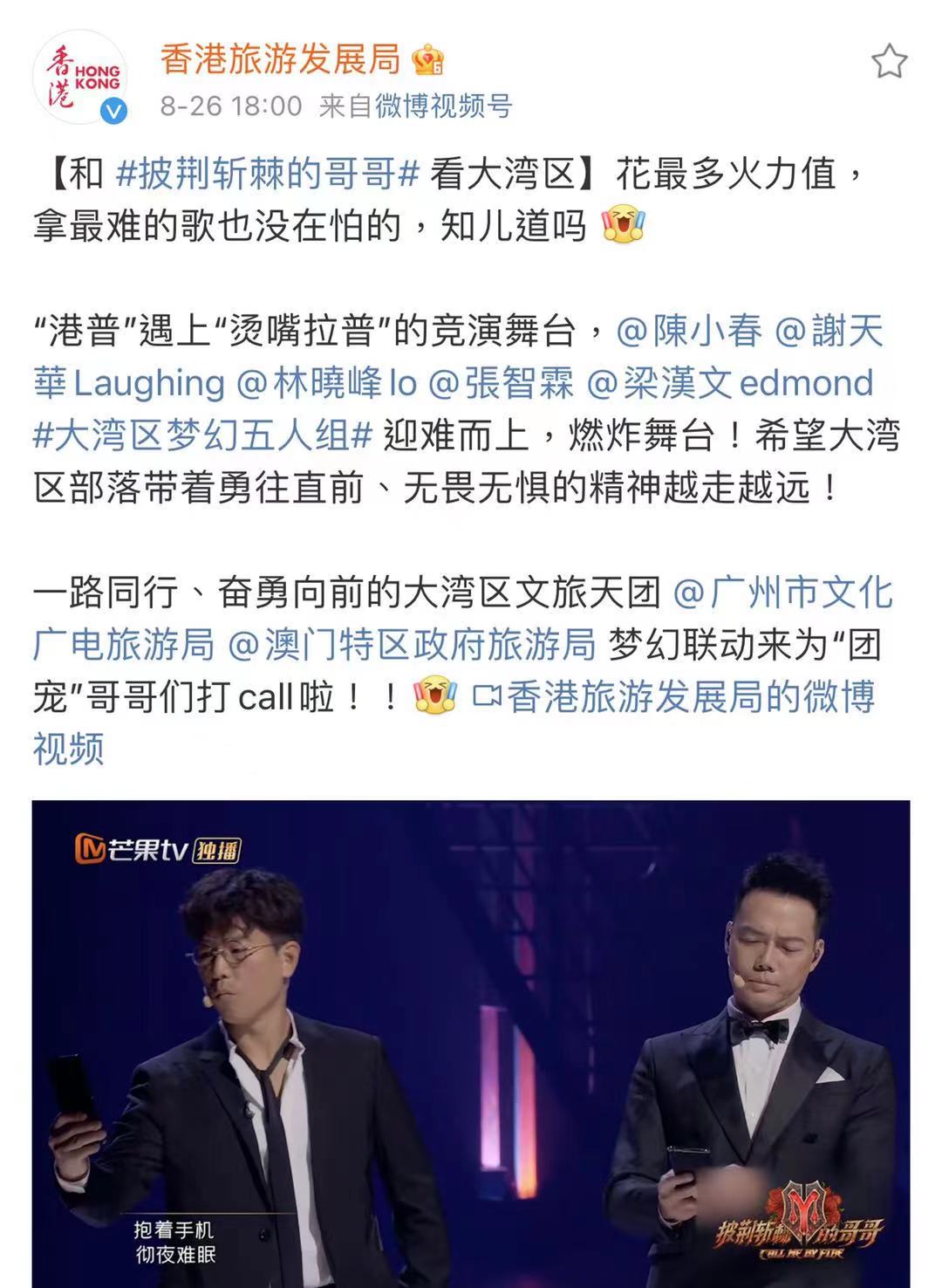Open mention @陳小春

coord(689,332)
